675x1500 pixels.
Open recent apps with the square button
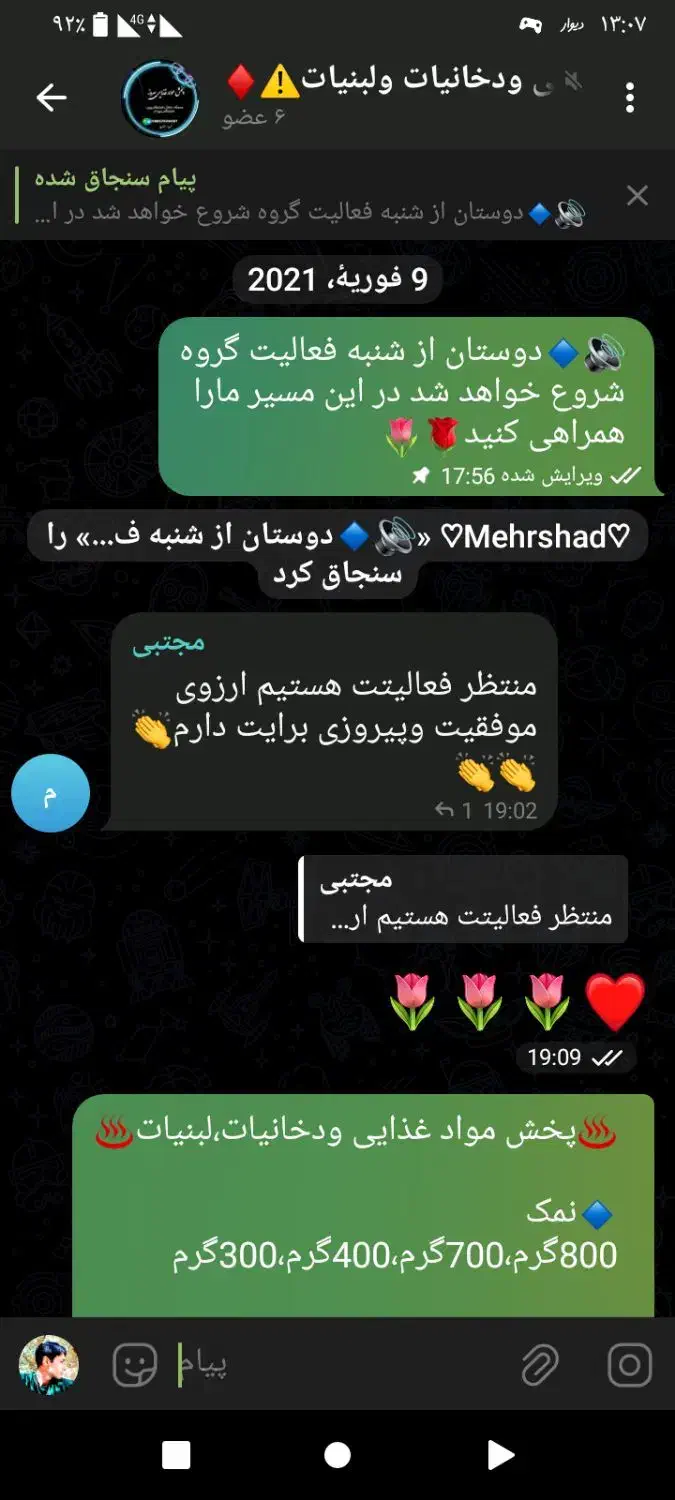tap(176, 1455)
